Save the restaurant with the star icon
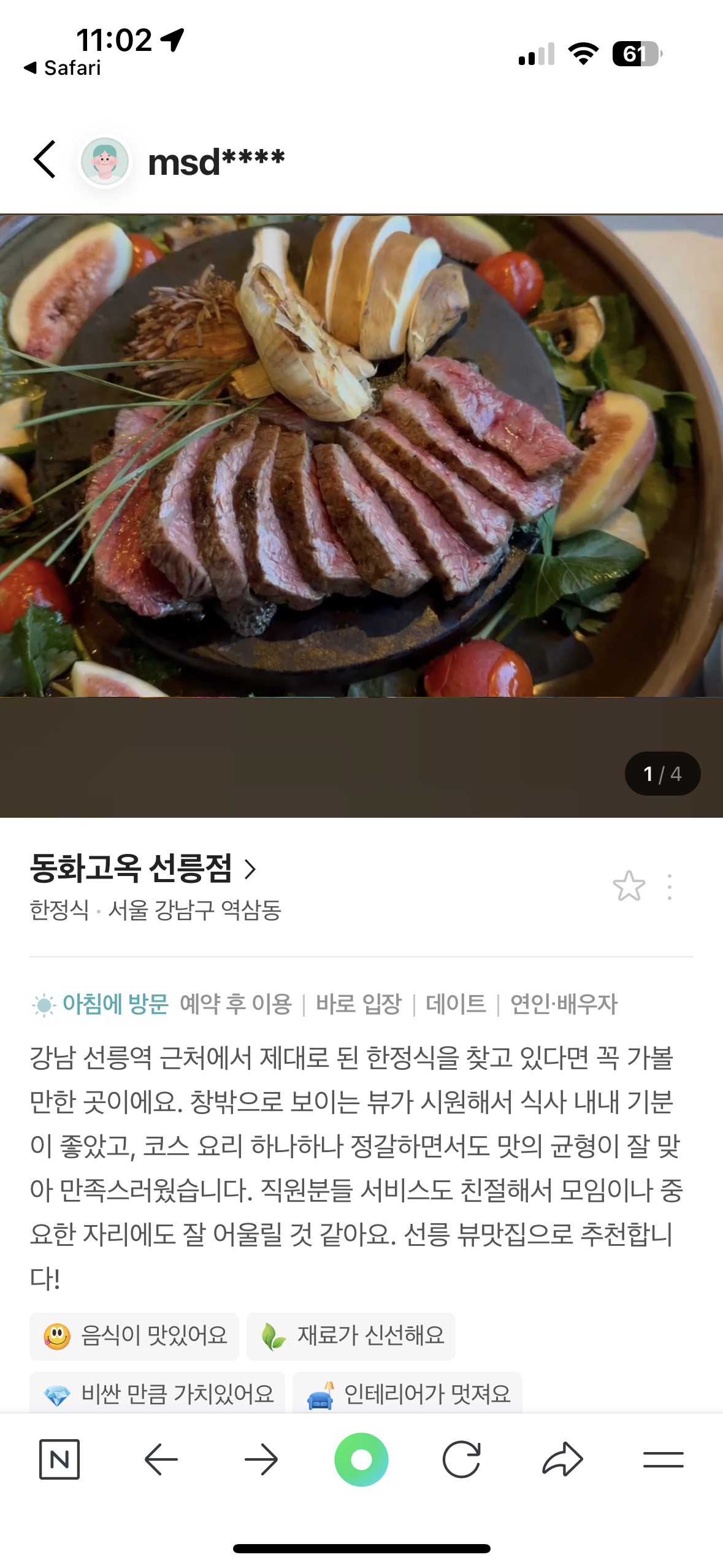Screen dimensions: 723x1568 (629, 886)
